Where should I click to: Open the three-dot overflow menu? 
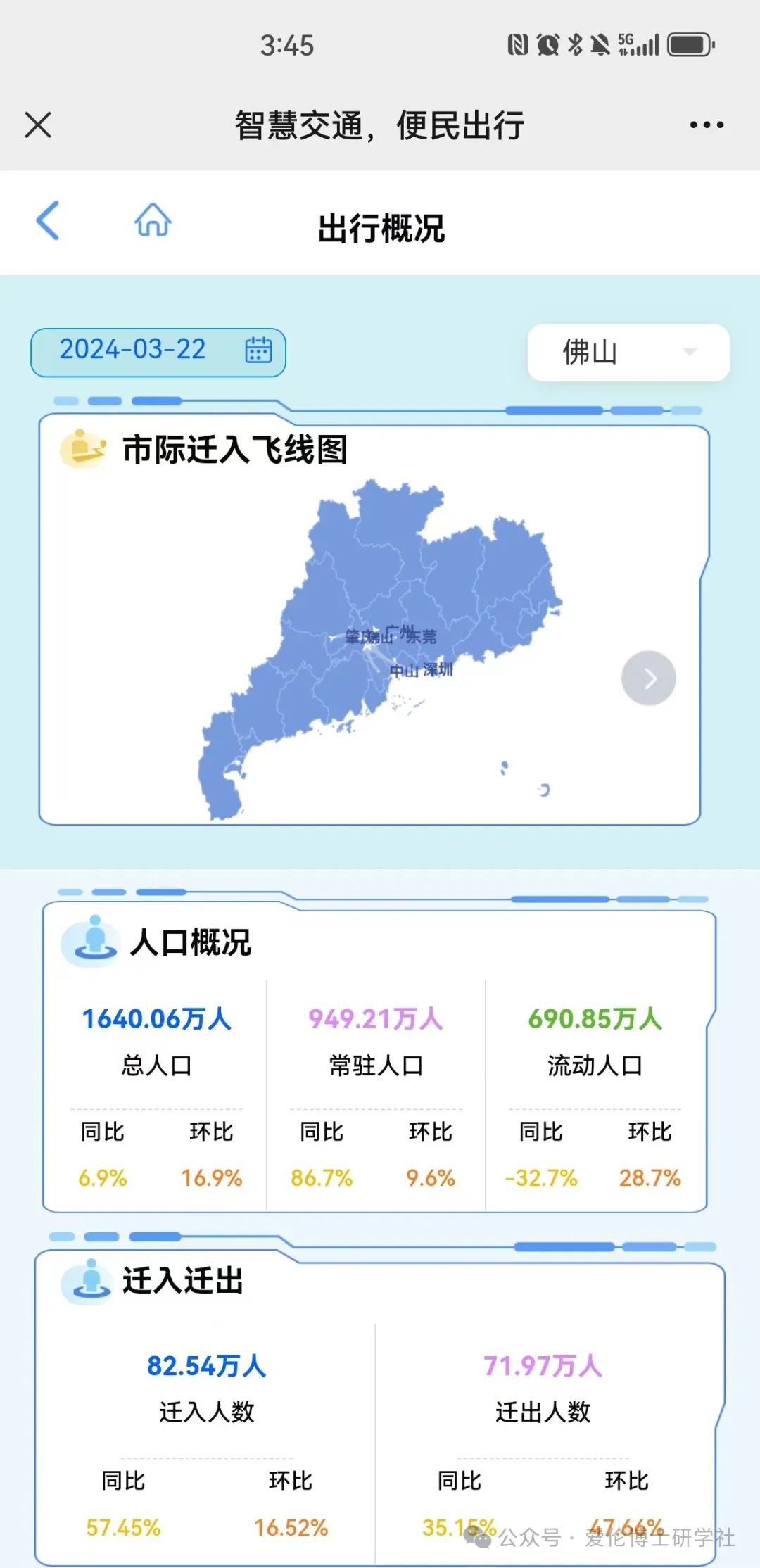(707, 125)
